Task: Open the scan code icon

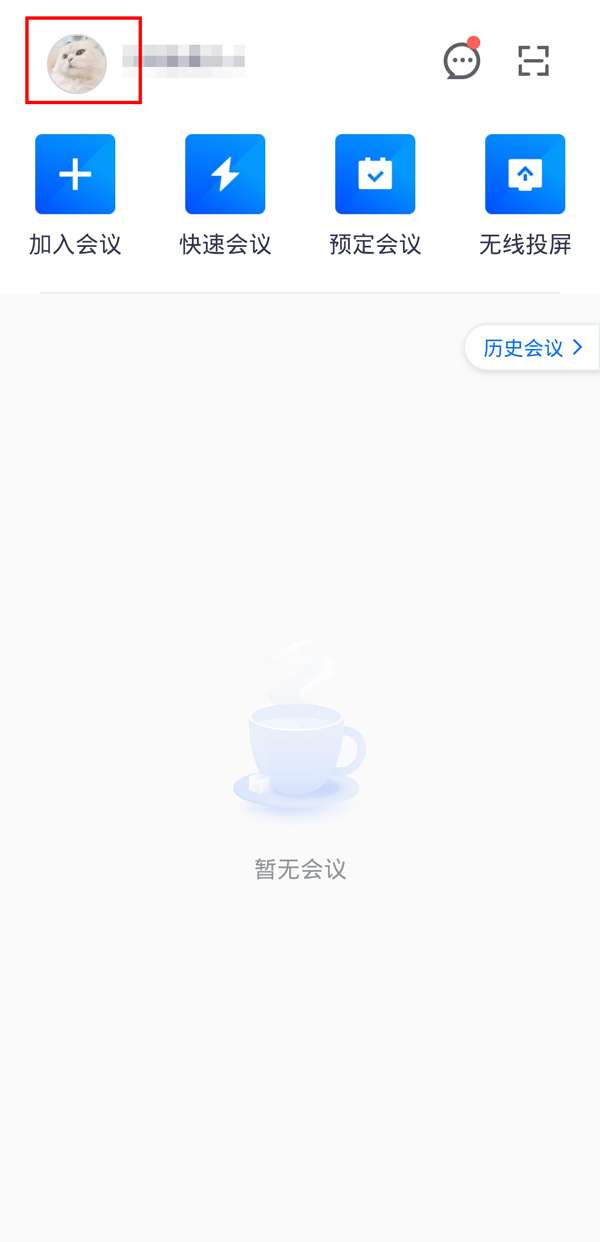Action: (534, 62)
